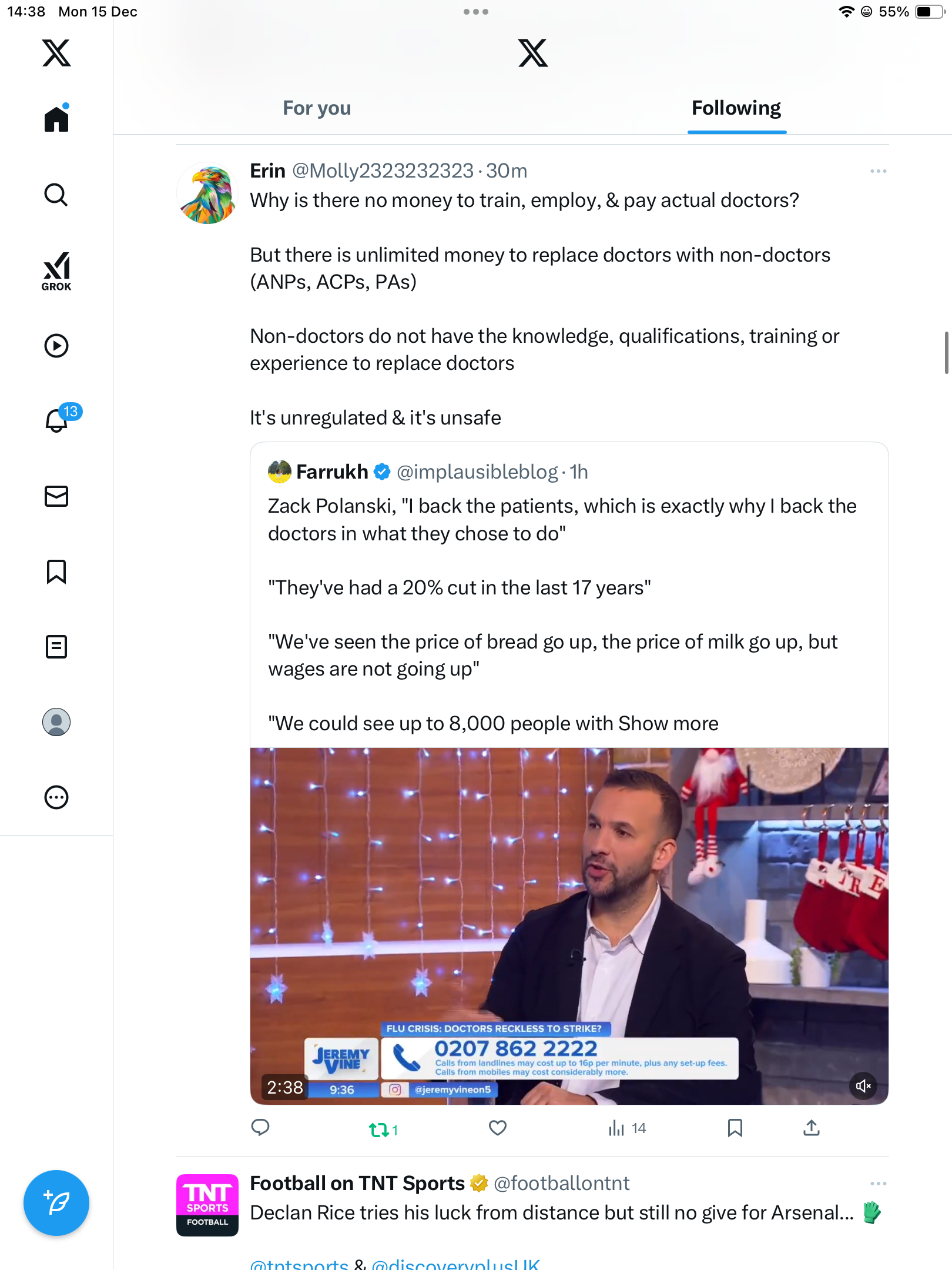
Task: Compose a new post
Action: (56, 1203)
